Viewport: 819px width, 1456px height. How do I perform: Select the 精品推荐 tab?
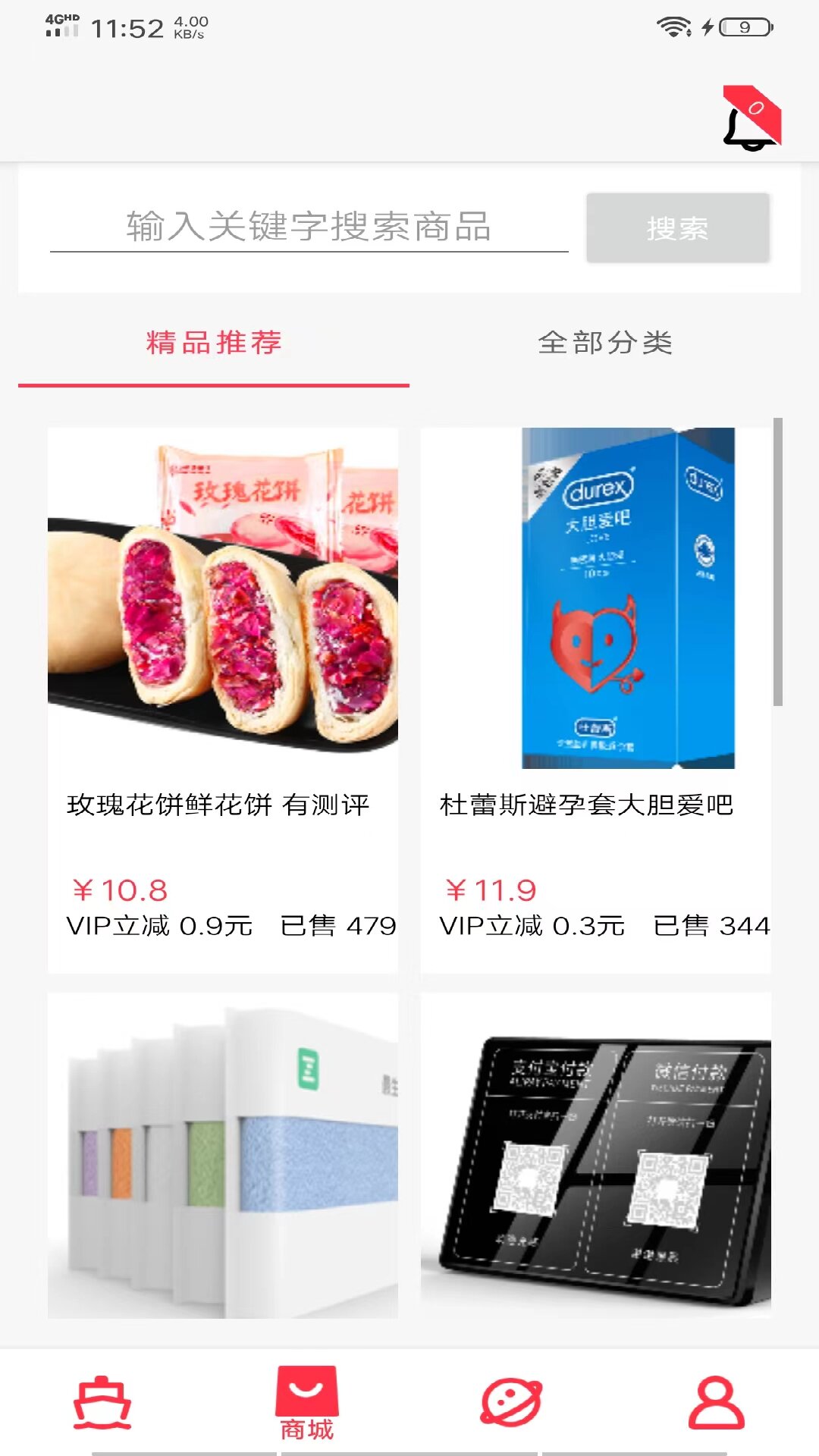click(x=214, y=343)
